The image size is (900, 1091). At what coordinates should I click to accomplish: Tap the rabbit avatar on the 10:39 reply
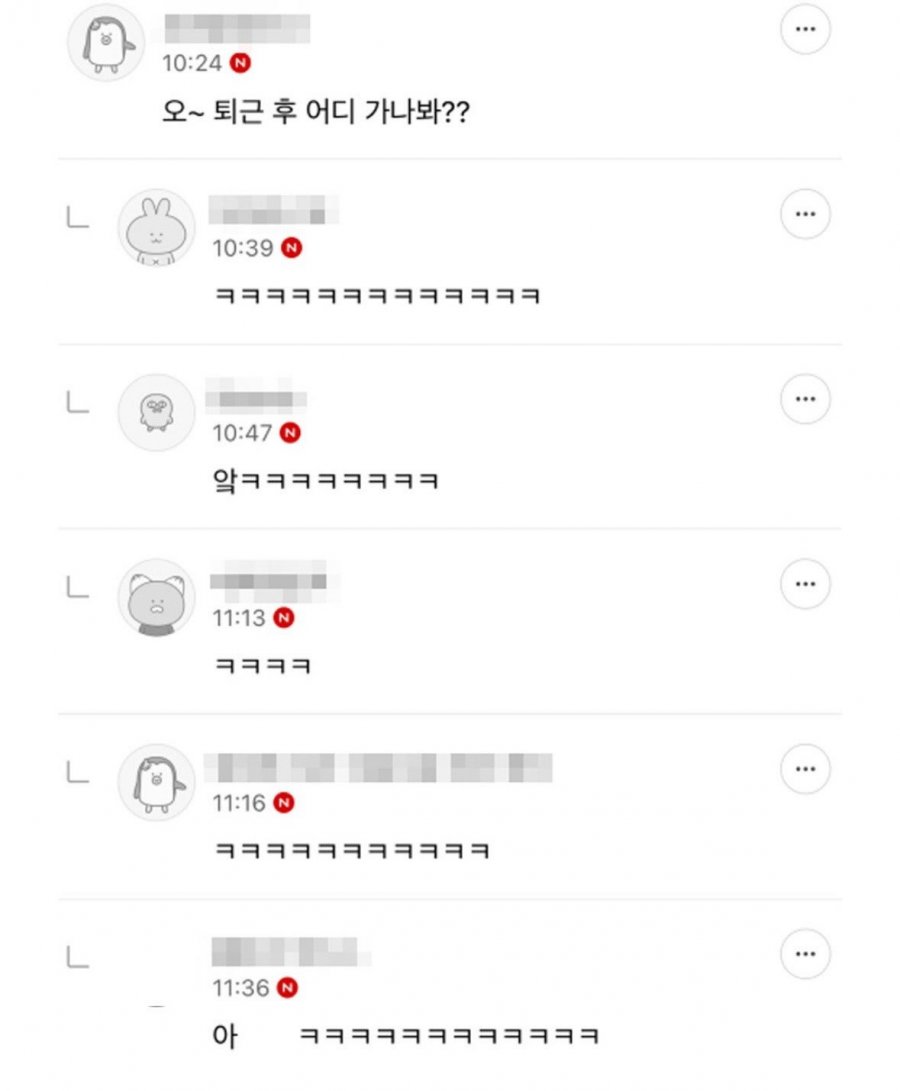pos(156,228)
